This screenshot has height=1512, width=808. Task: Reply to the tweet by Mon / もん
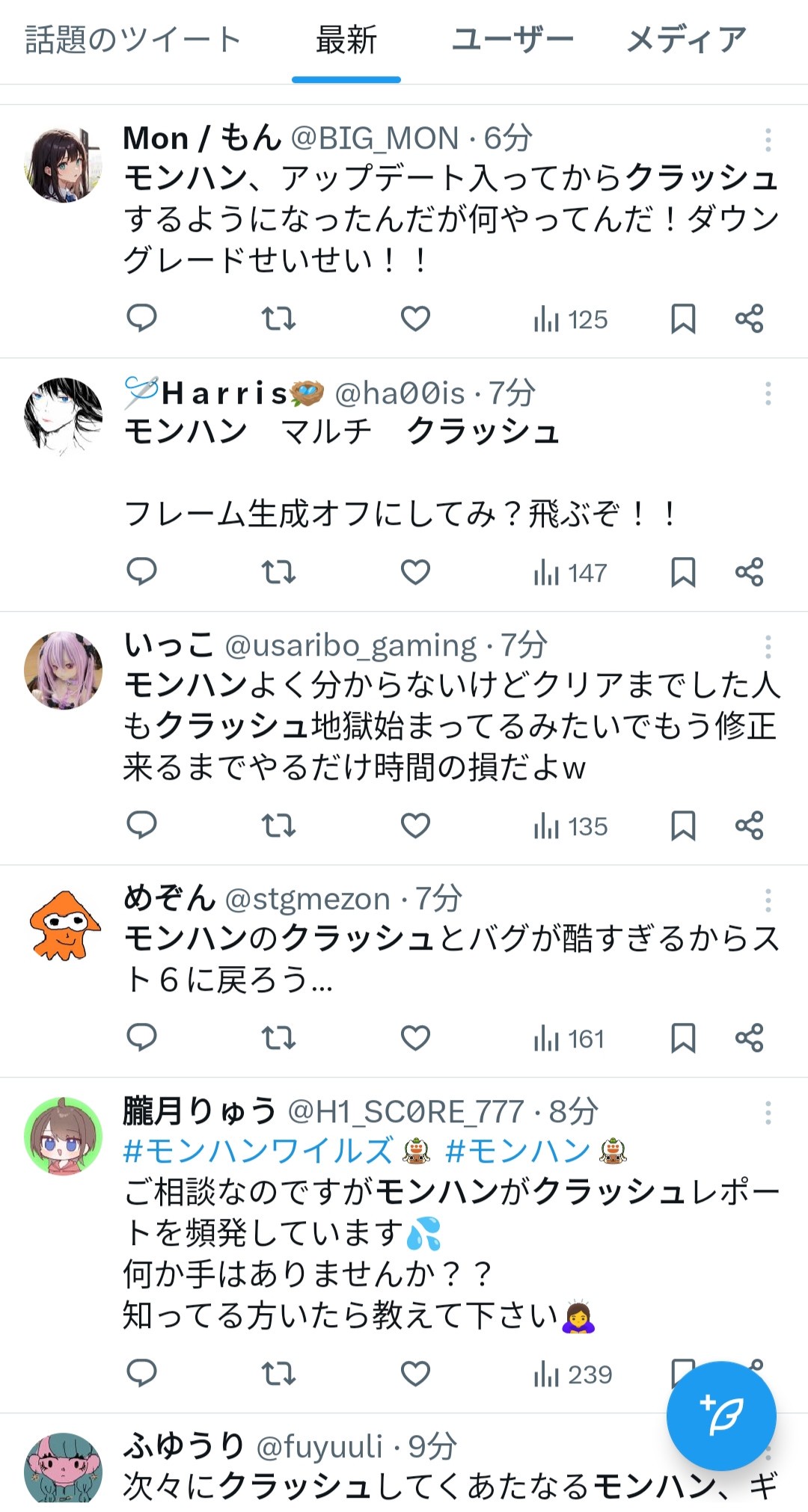141,319
